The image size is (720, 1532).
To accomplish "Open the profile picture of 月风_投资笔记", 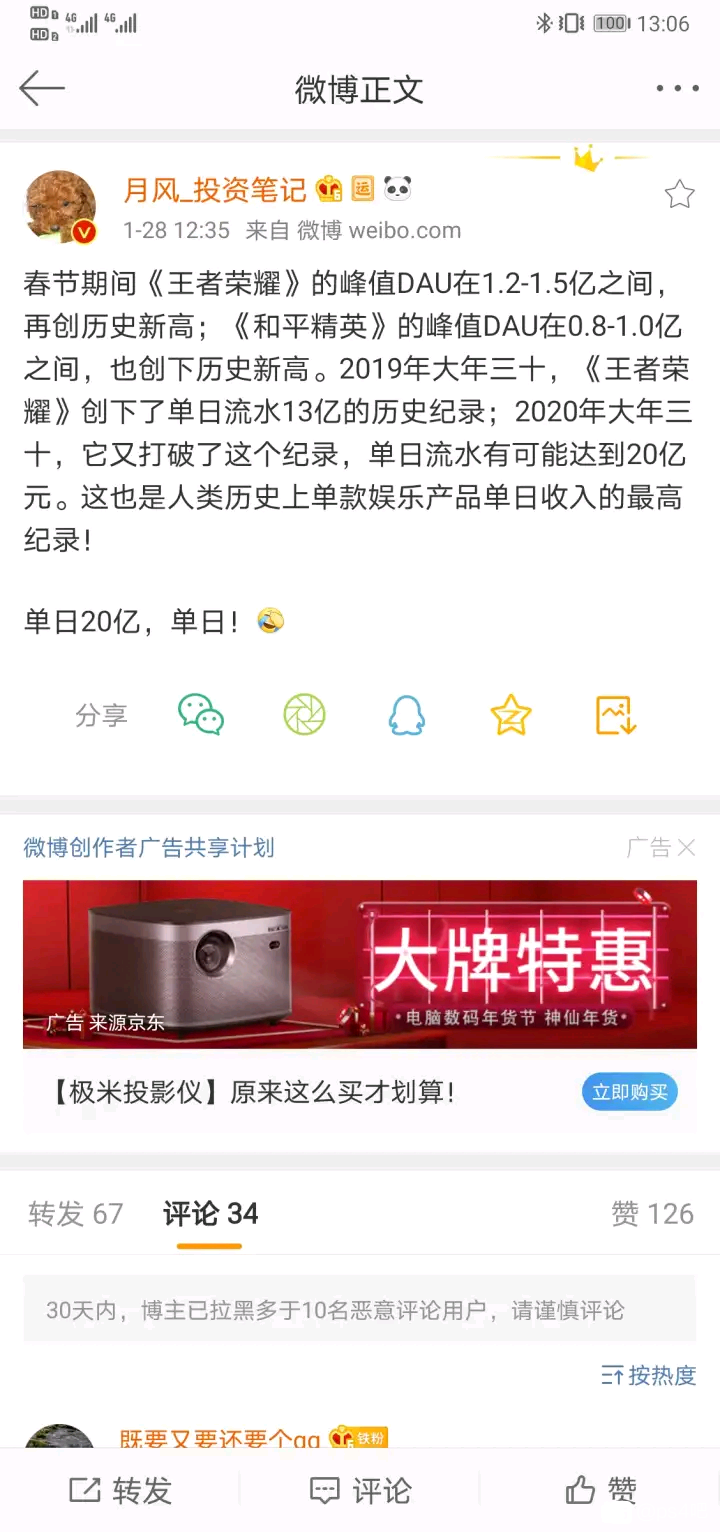I will click(60, 207).
